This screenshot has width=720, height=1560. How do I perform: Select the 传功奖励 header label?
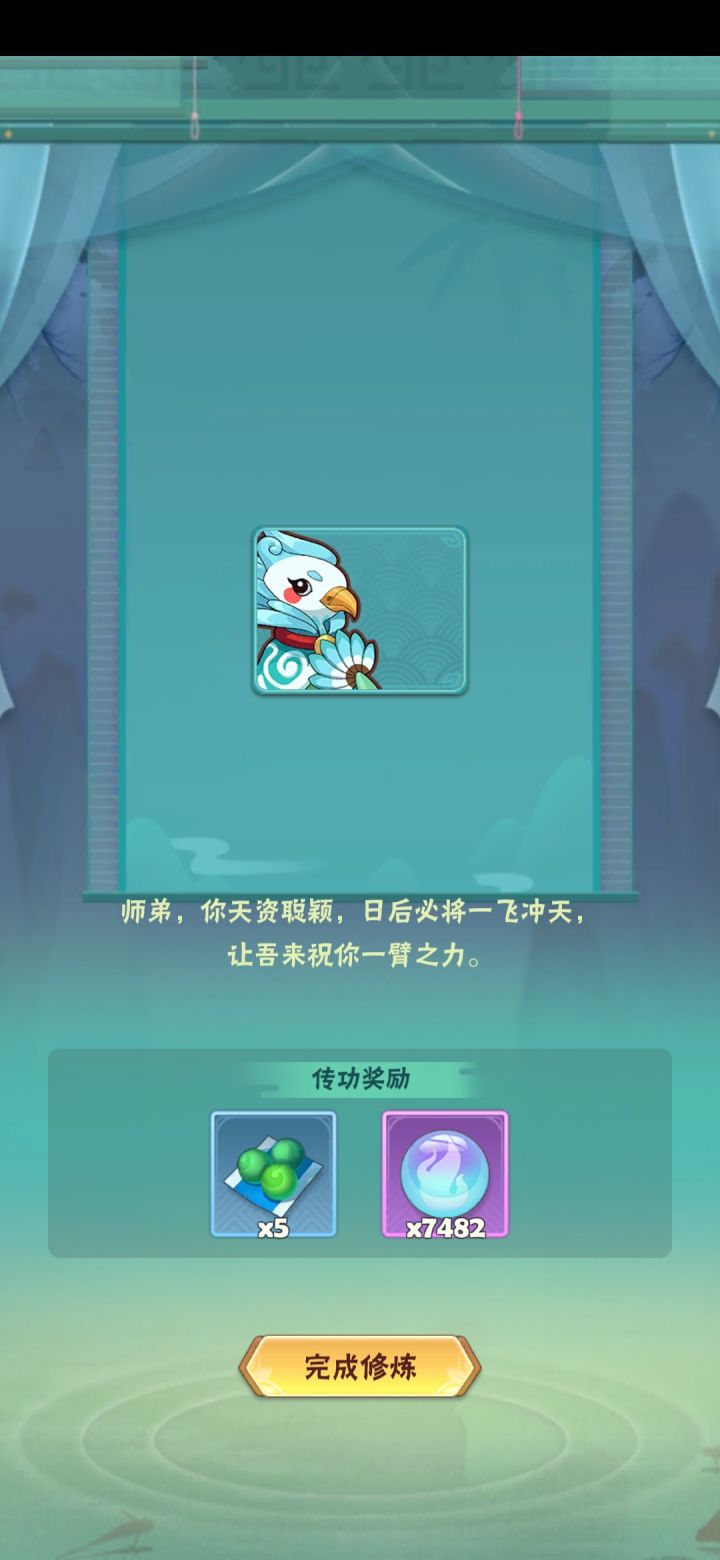click(x=360, y=1080)
